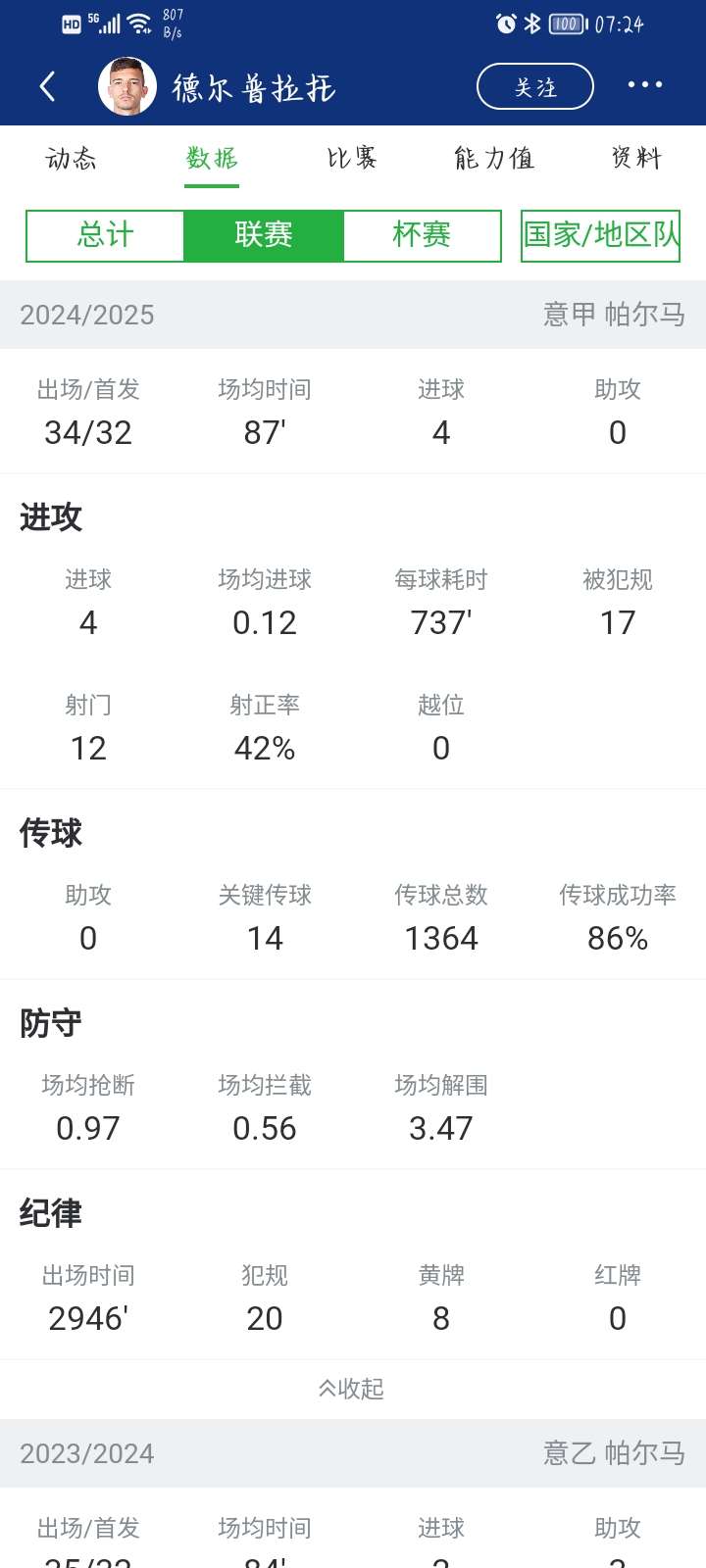Viewport: 706px width, 1568px height.
Task: Go back using the header arrow
Action: click(47, 86)
